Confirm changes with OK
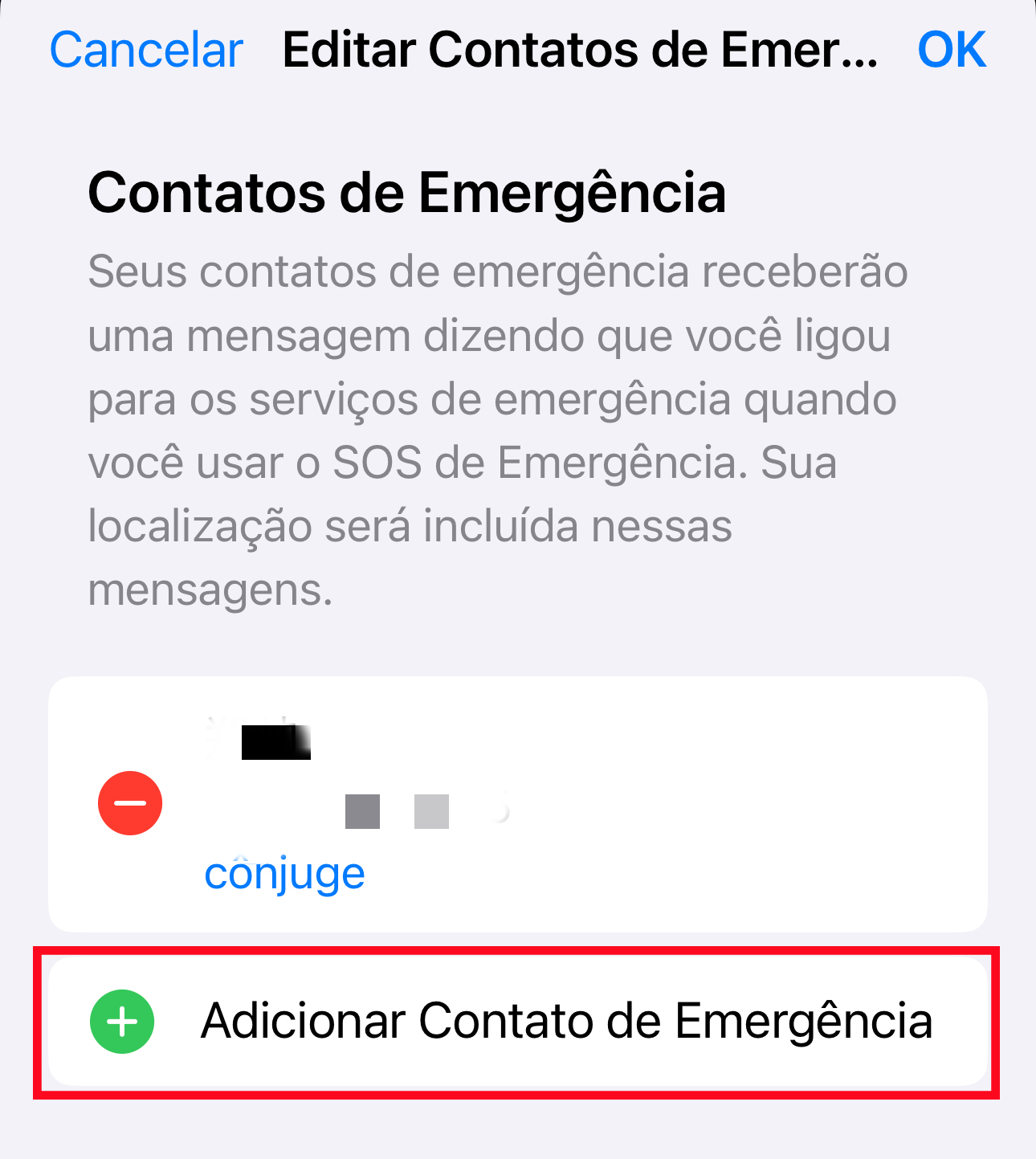The image size is (1036, 1159). tap(952, 50)
